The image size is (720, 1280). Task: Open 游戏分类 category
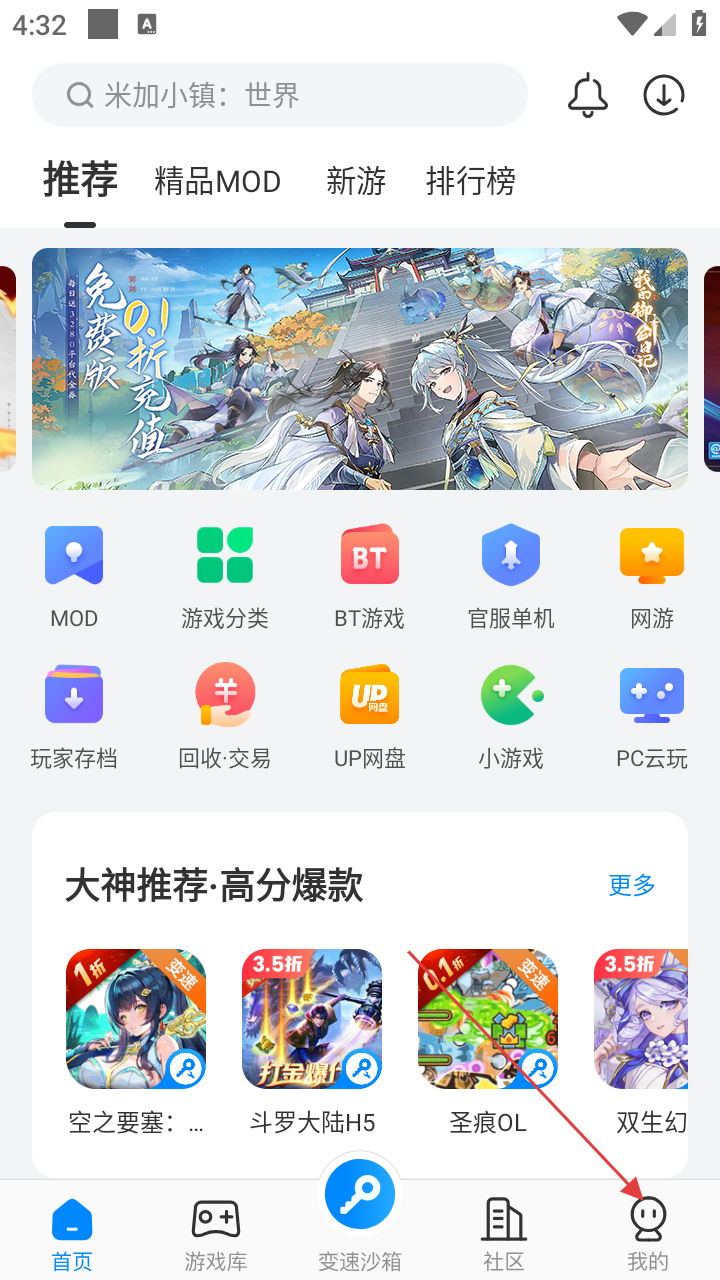point(225,575)
